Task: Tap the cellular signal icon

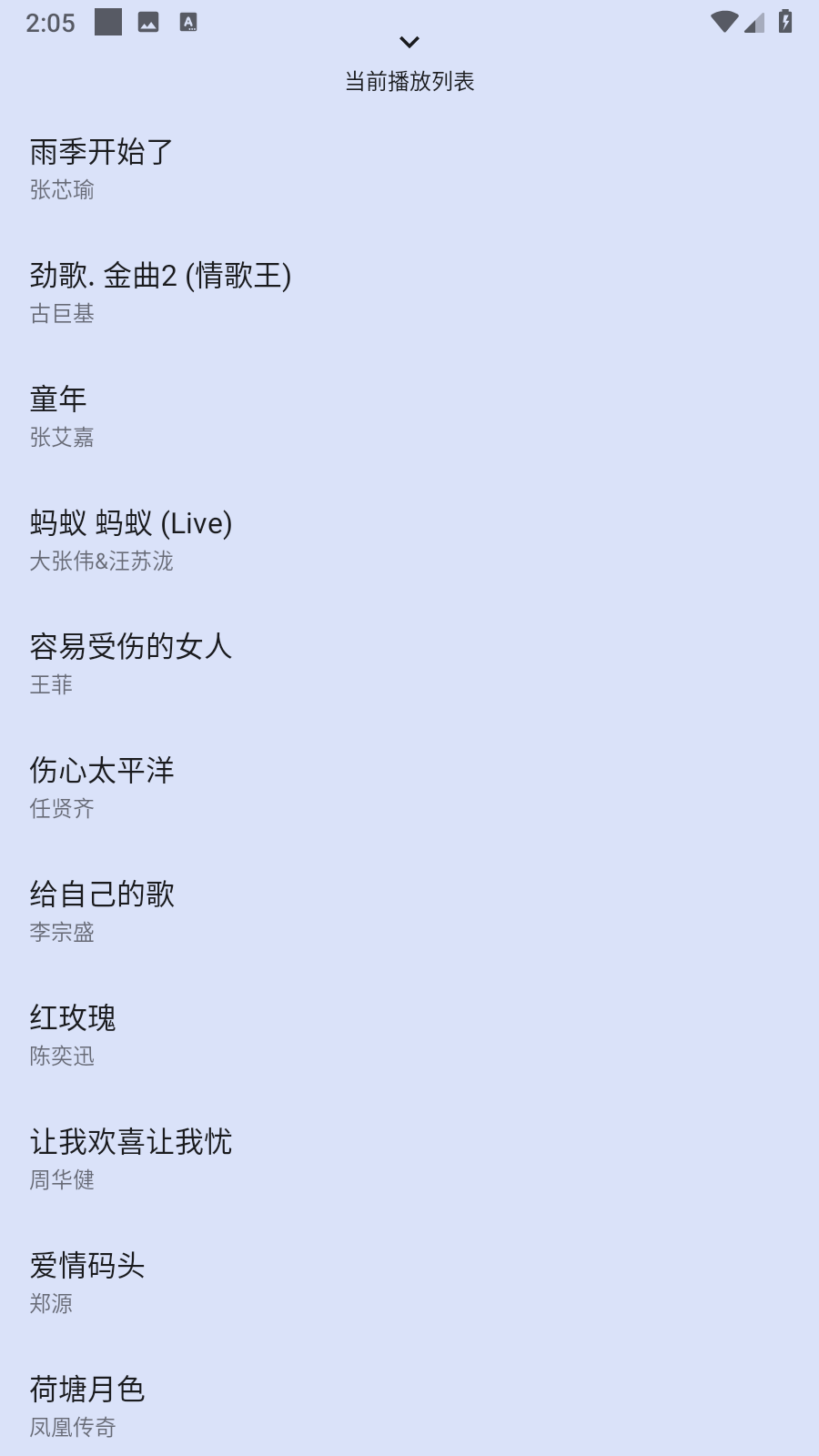Action: [753, 24]
